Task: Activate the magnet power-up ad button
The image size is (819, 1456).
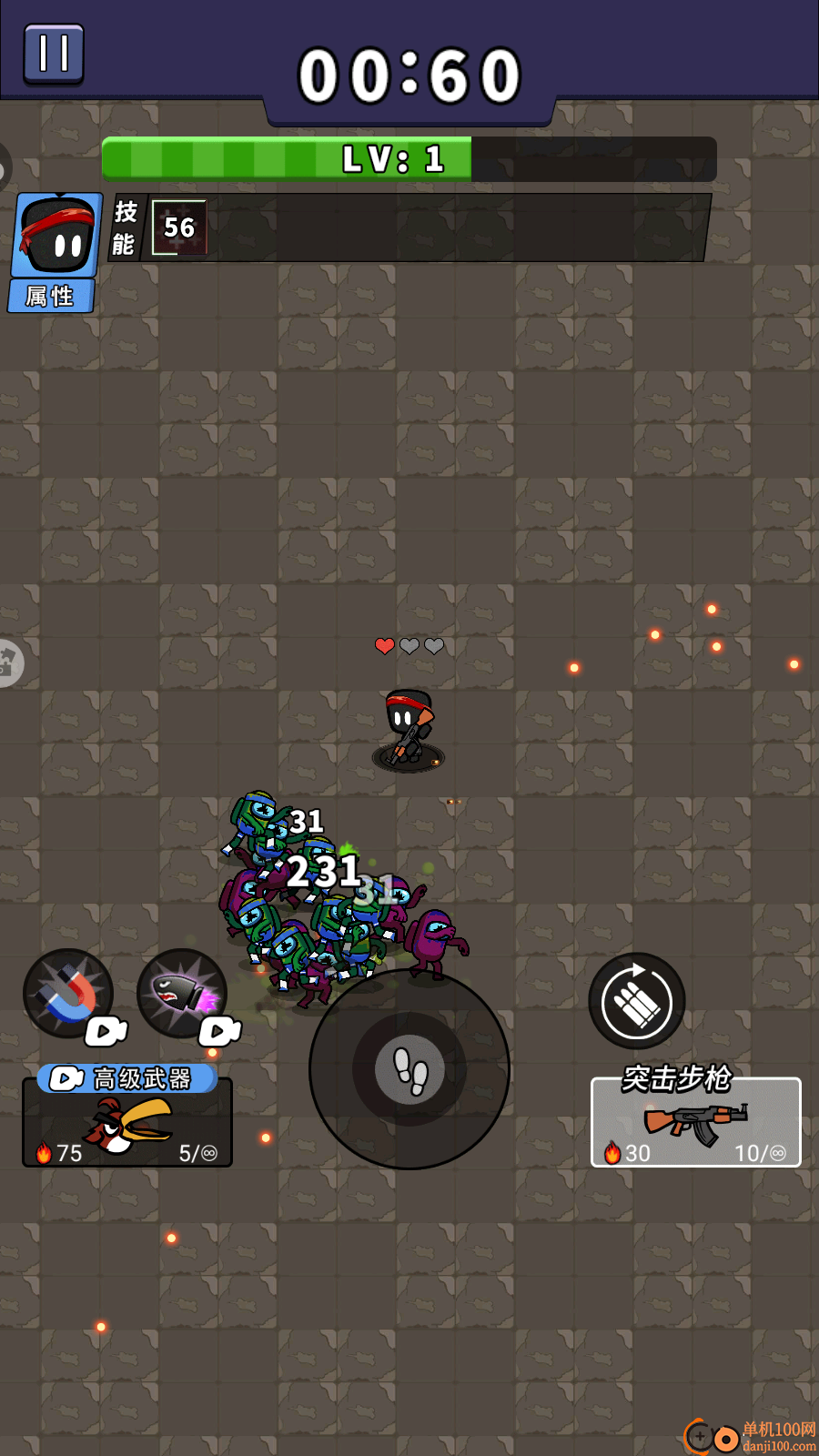Action: coord(69,994)
